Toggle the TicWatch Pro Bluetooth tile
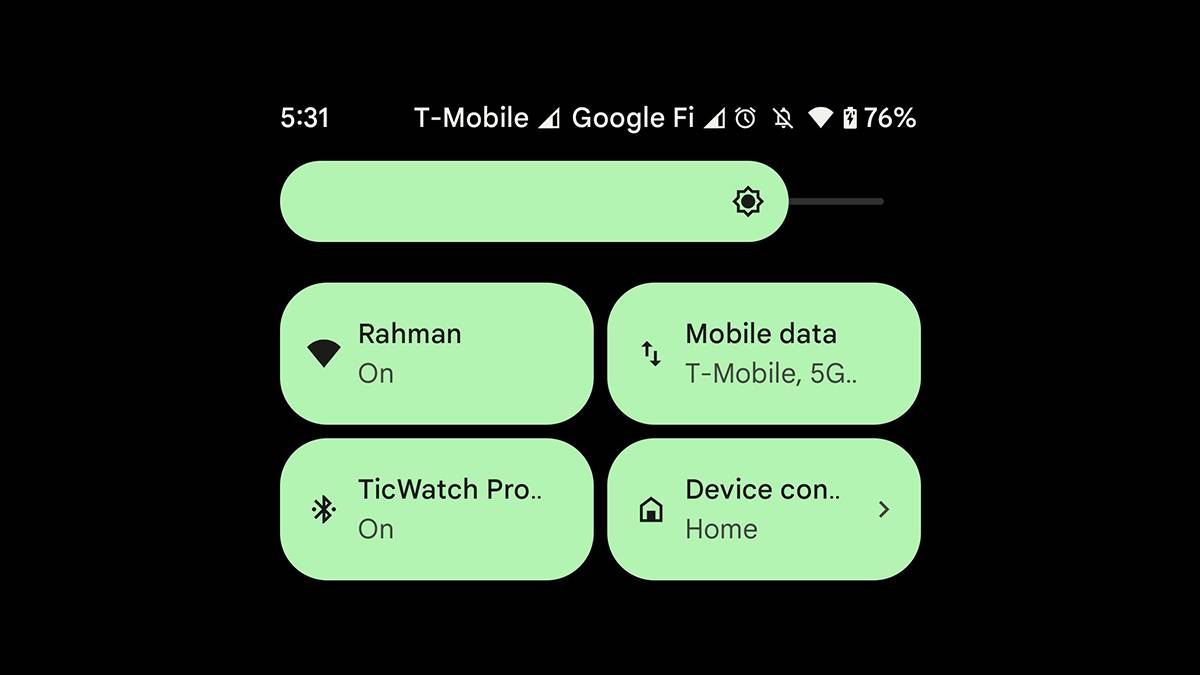 [x=436, y=509]
